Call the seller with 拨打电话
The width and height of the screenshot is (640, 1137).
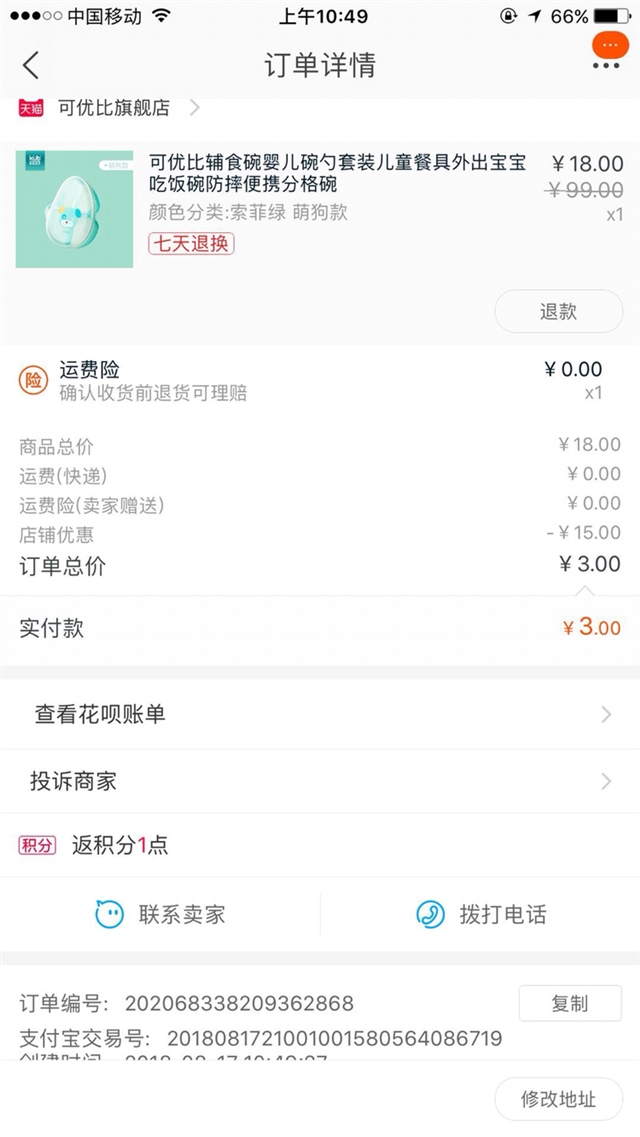[481, 914]
